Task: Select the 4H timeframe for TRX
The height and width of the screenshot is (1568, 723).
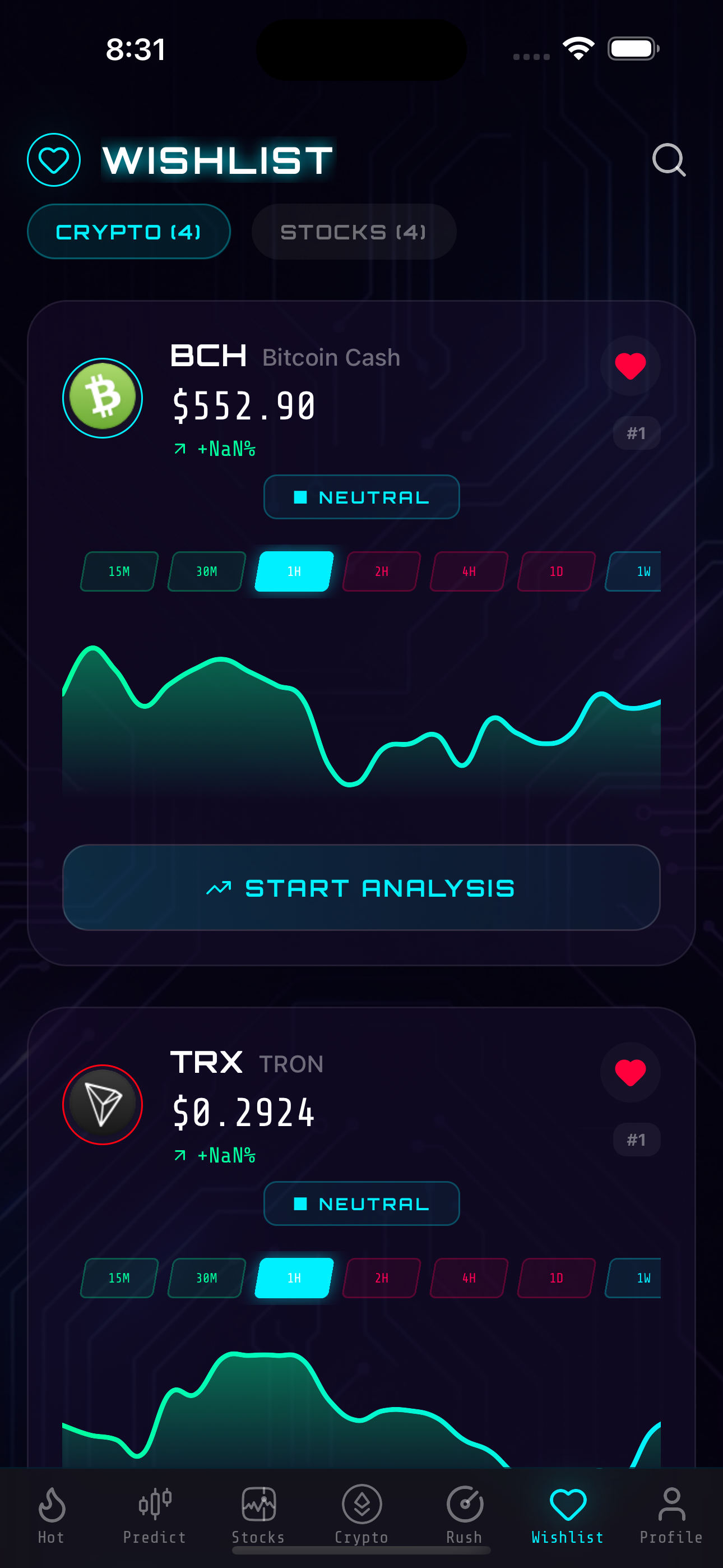Action: pyautogui.click(x=467, y=1278)
